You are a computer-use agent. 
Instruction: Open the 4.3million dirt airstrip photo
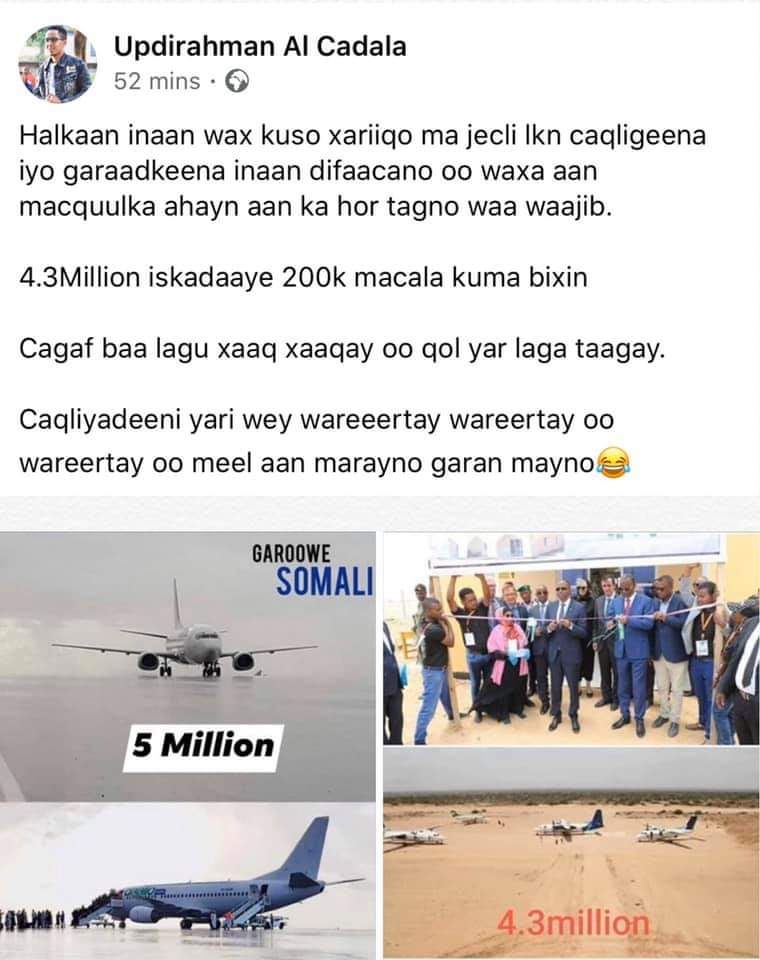(x=571, y=853)
